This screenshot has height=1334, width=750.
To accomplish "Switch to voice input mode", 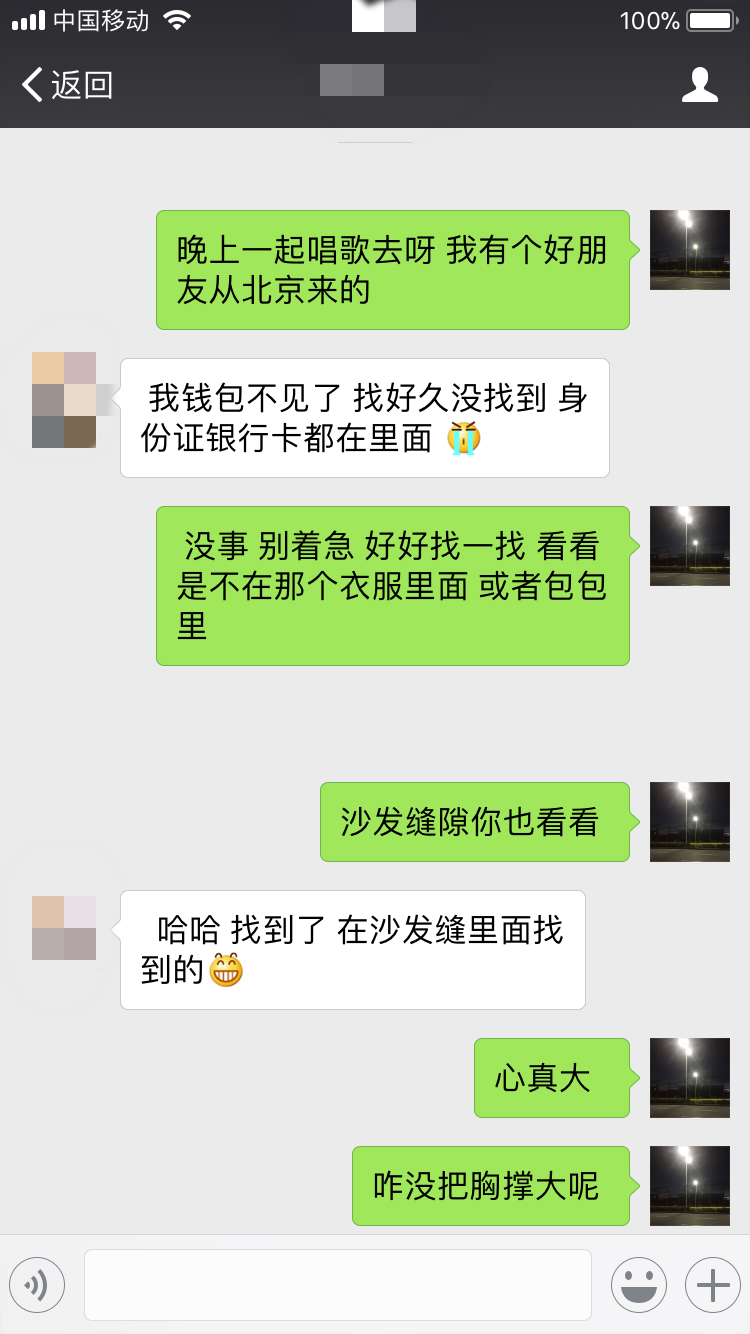I will [x=37, y=1284].
